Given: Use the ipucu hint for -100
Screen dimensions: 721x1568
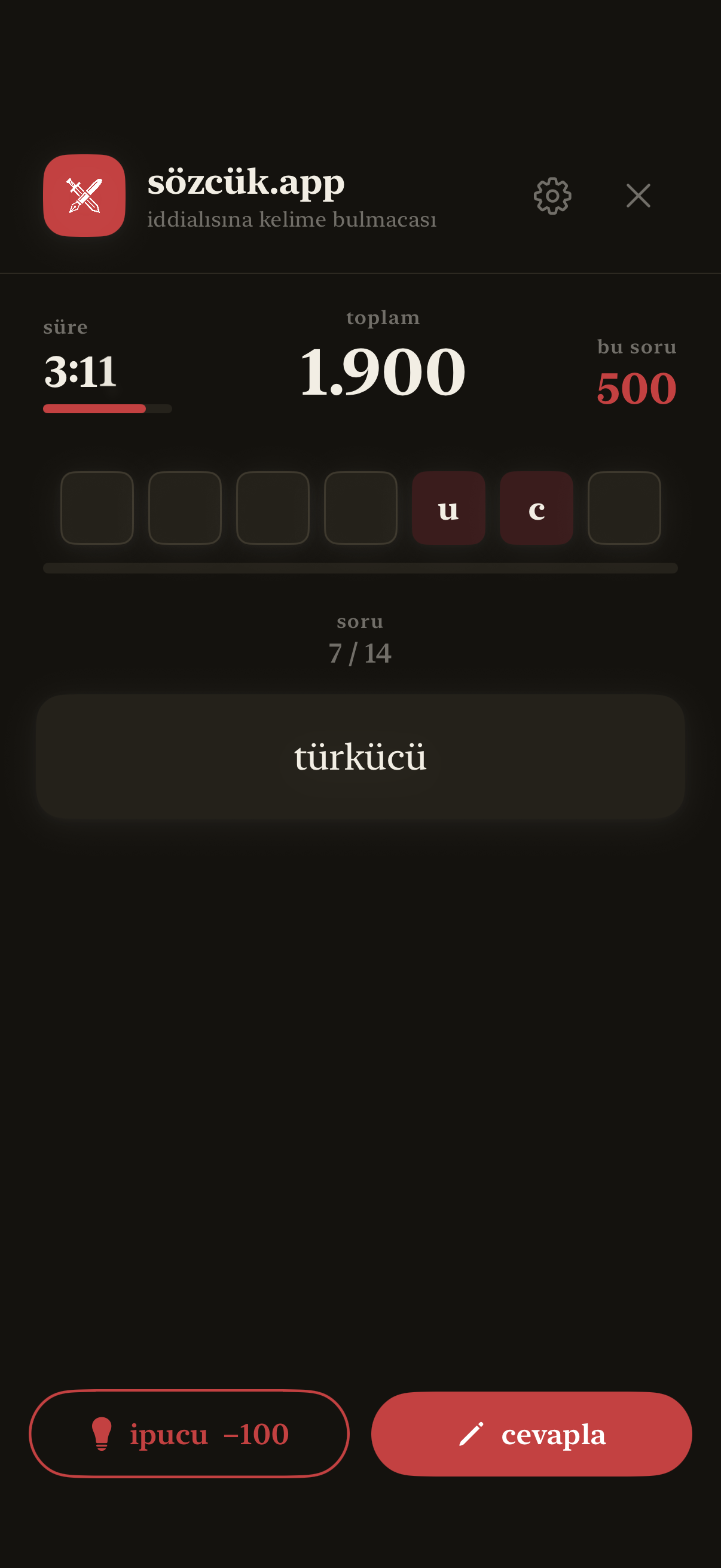Looking at the screenshot, I should tap(190, 1433).
